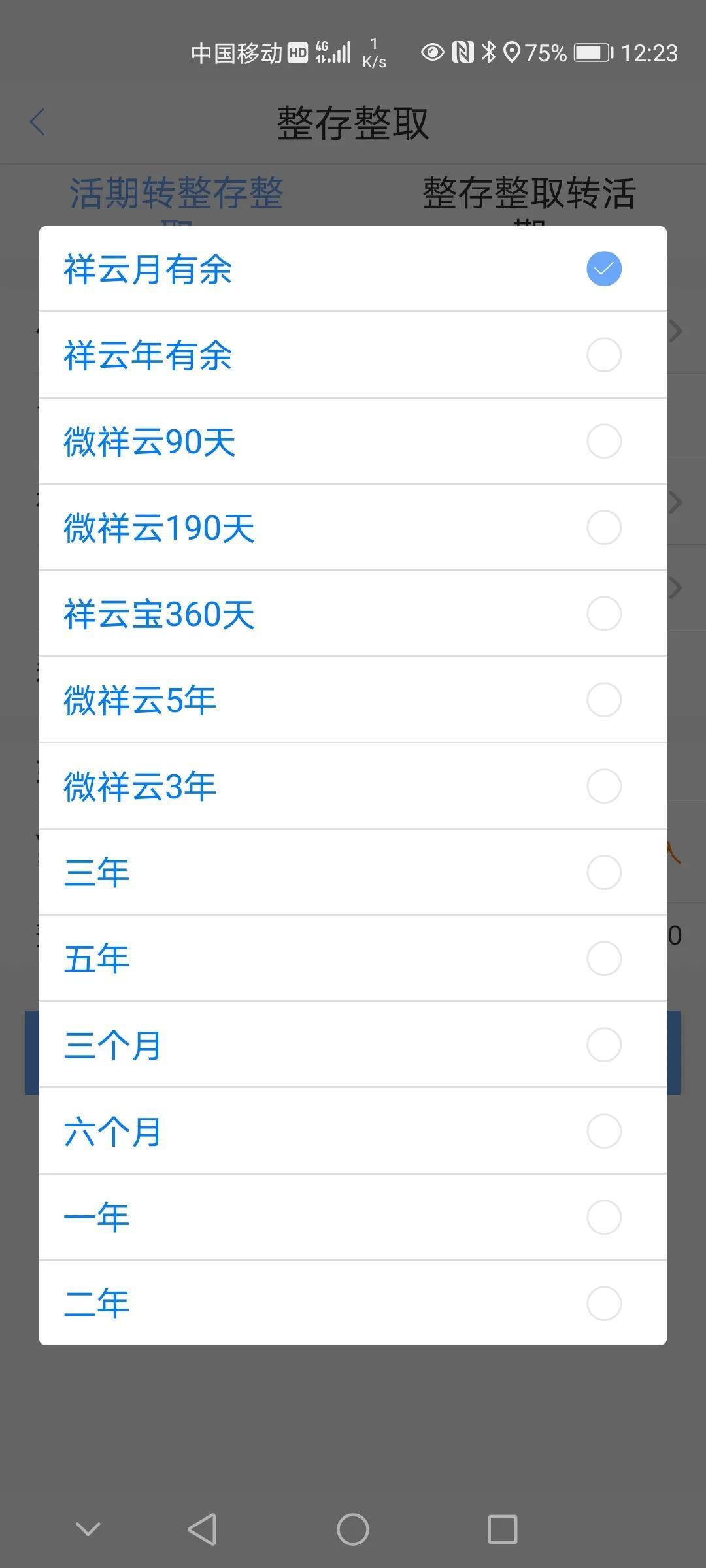Select the 三个月 option
This screenshot has height=1568, width=706.
(x=353, y=1045)
